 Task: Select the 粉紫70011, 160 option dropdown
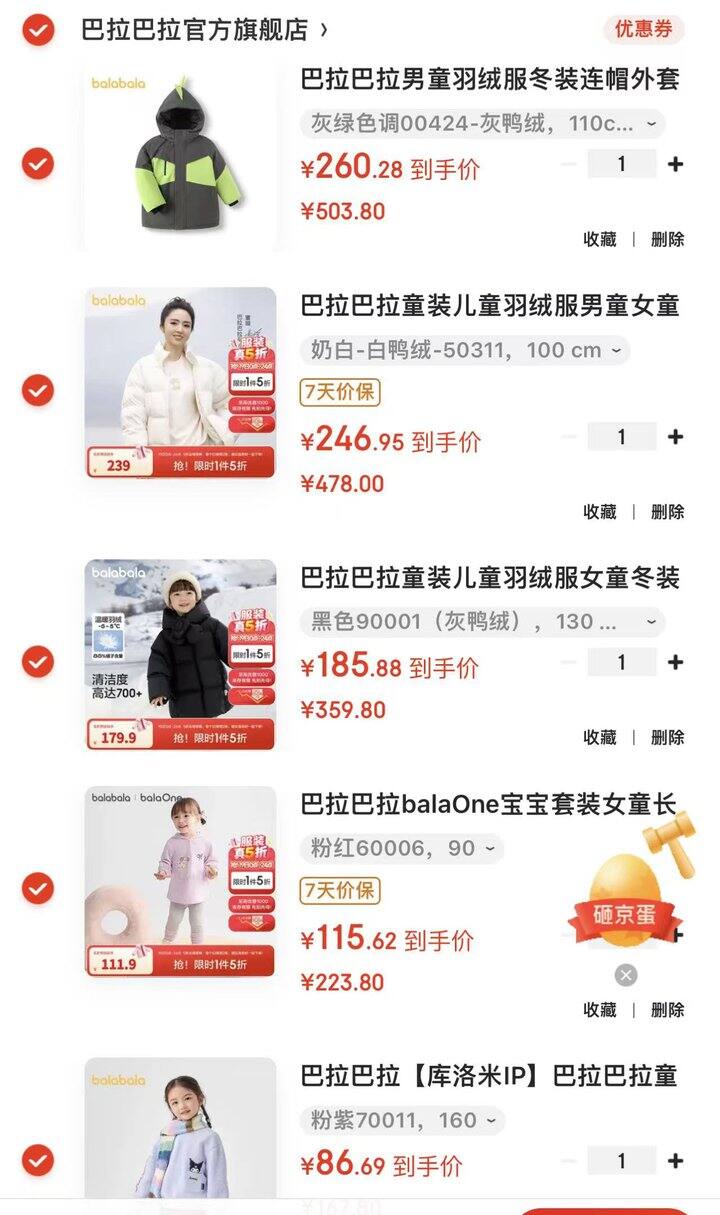(403, 1120)
